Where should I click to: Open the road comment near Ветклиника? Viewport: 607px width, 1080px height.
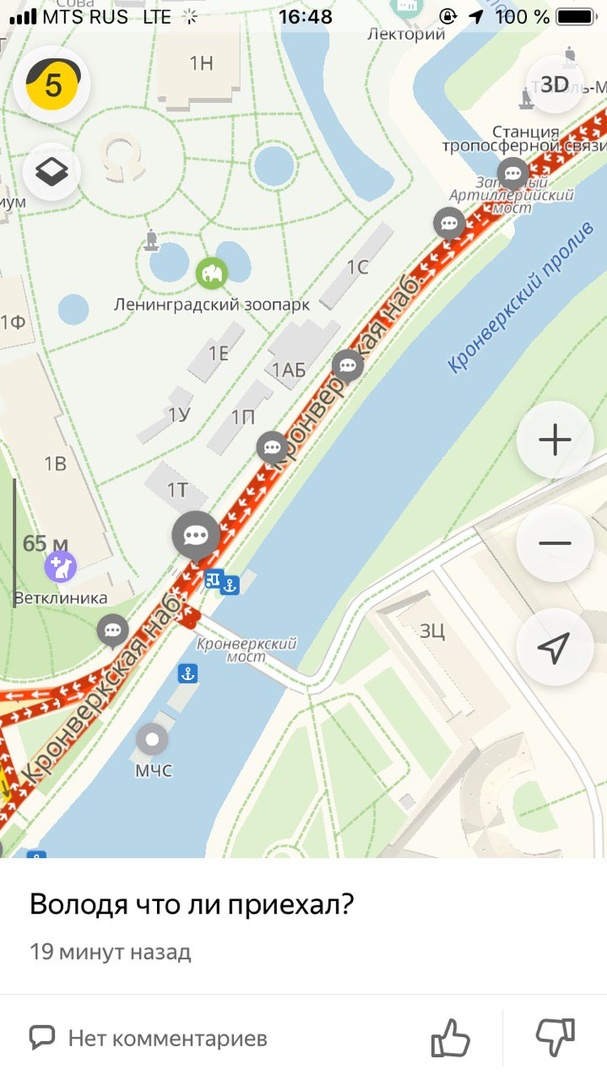[x=112, y=630]
